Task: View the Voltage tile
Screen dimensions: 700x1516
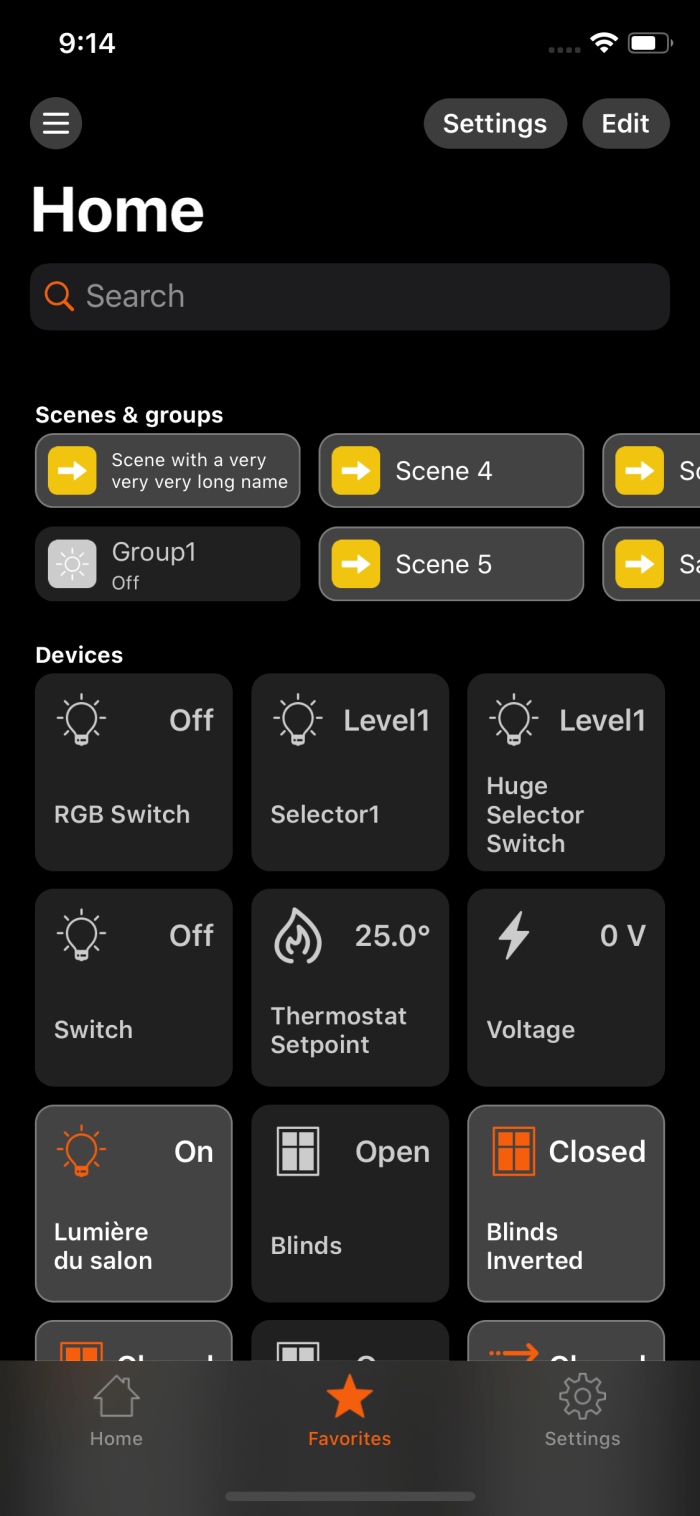Action: (x=566, y=987)
